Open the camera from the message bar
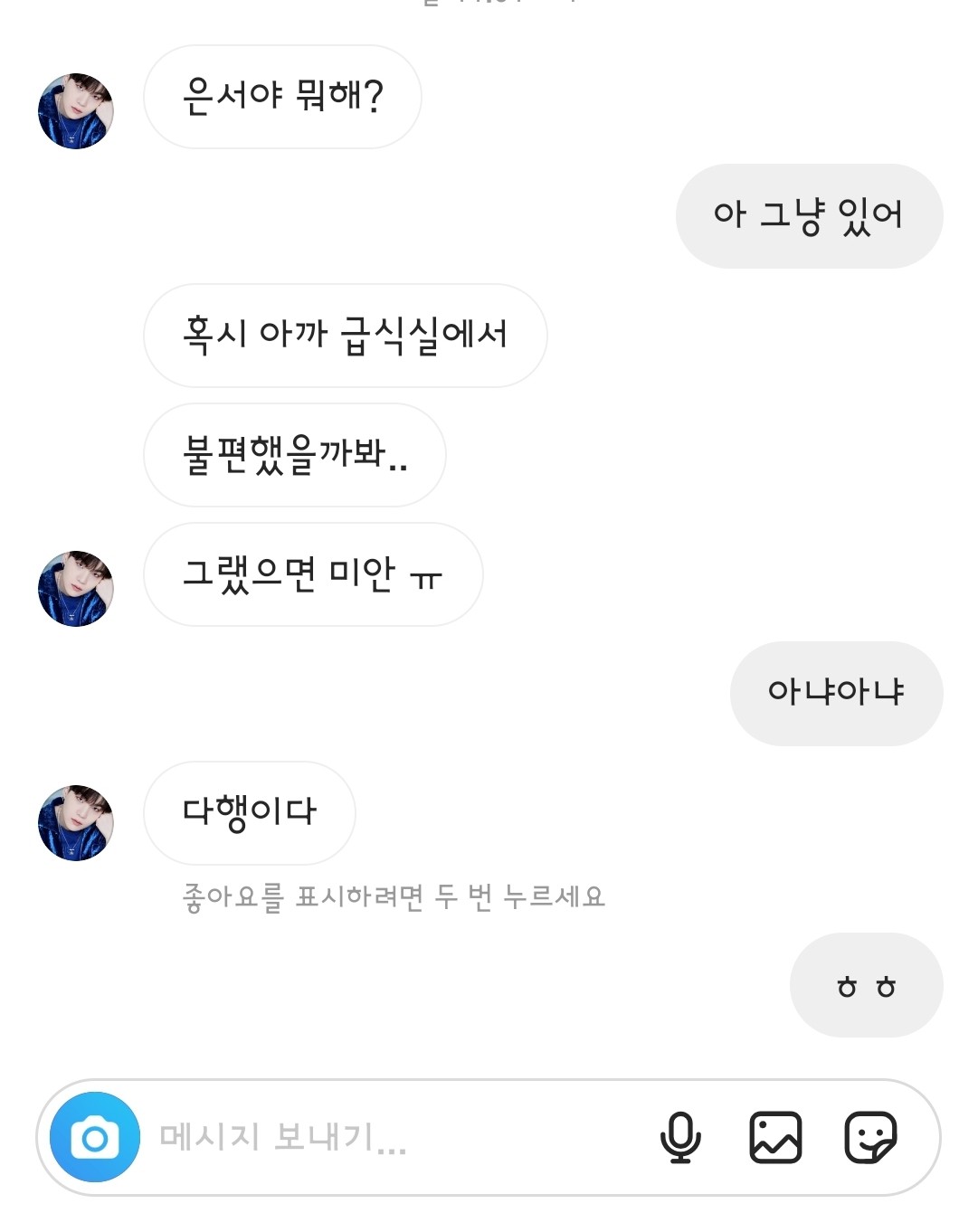This screenshot has width=959, height=1232. 95,1137
